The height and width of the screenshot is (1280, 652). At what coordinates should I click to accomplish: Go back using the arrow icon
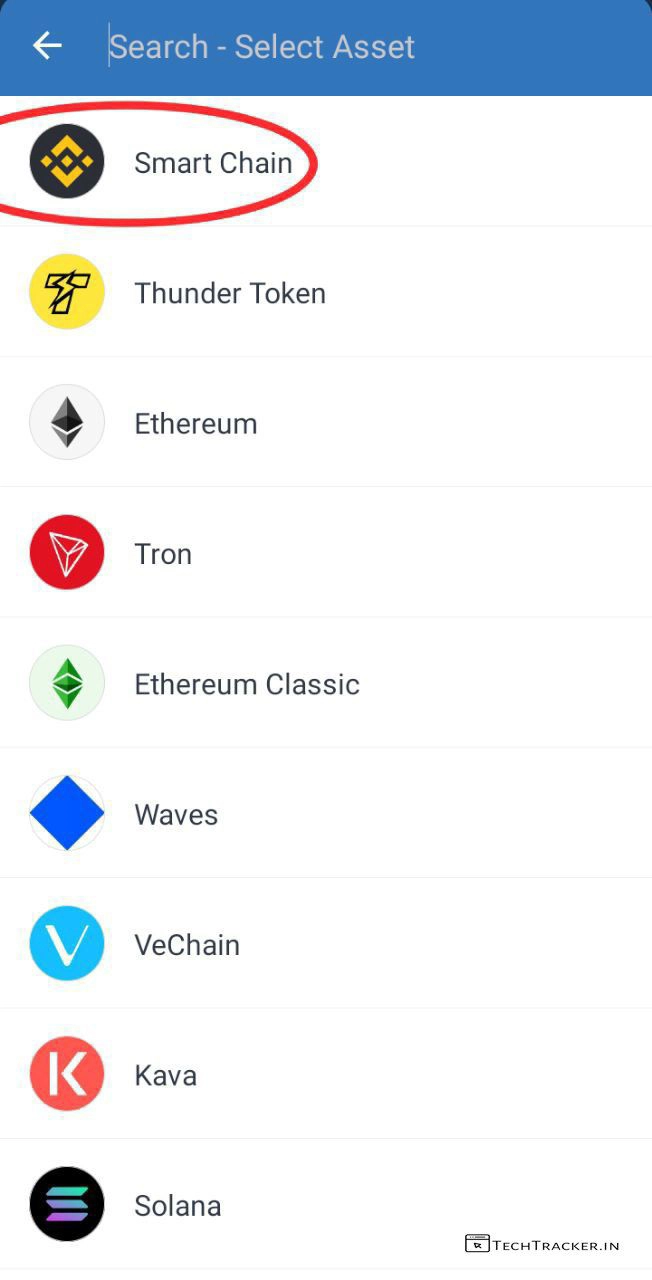click(47, 46)
